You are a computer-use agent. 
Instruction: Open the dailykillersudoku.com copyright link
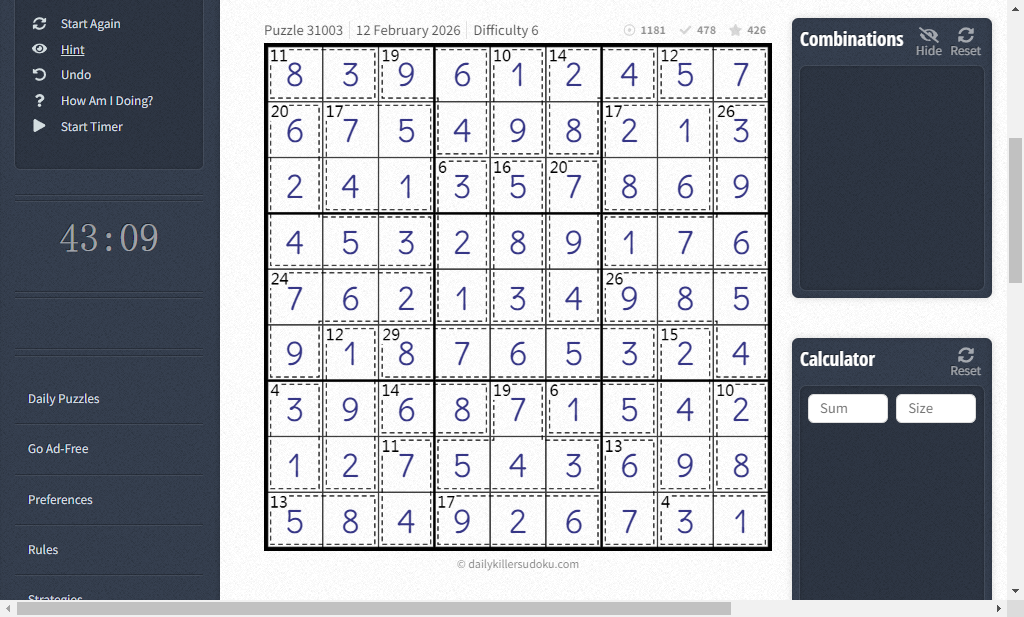tap(518, 564)
